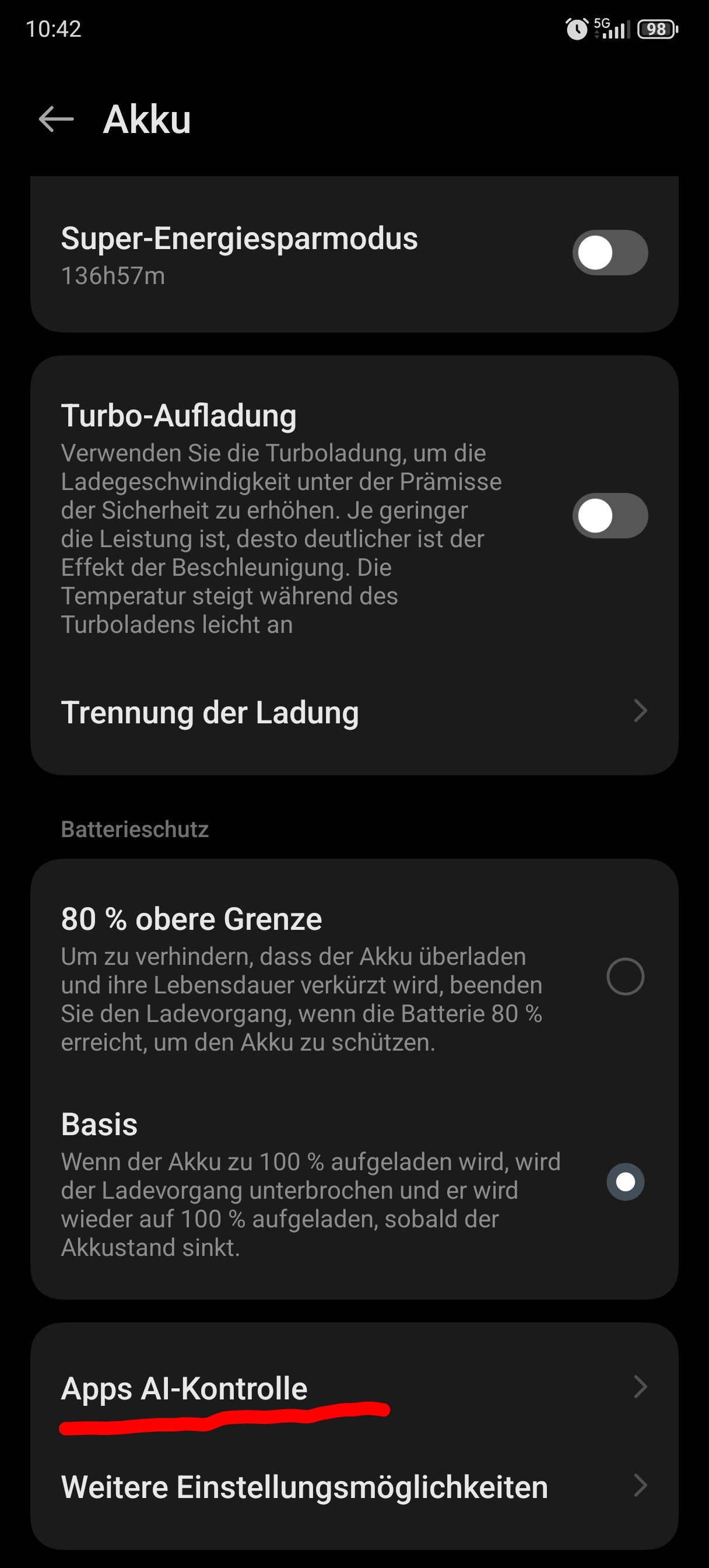
Task: Open Apps AI-Kontrolle
Action: pyautogui.click(x=353, y=1388)
